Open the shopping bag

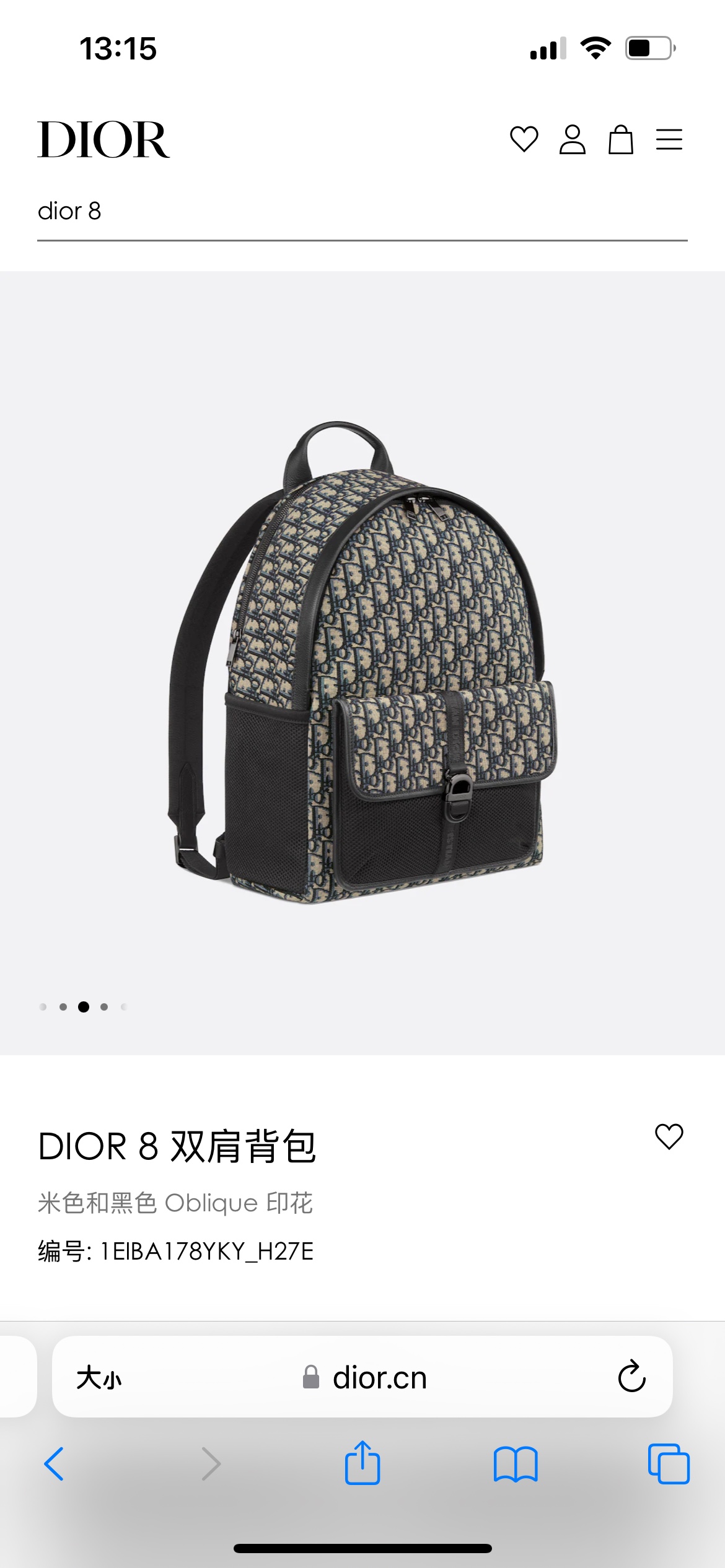[620, 139]
